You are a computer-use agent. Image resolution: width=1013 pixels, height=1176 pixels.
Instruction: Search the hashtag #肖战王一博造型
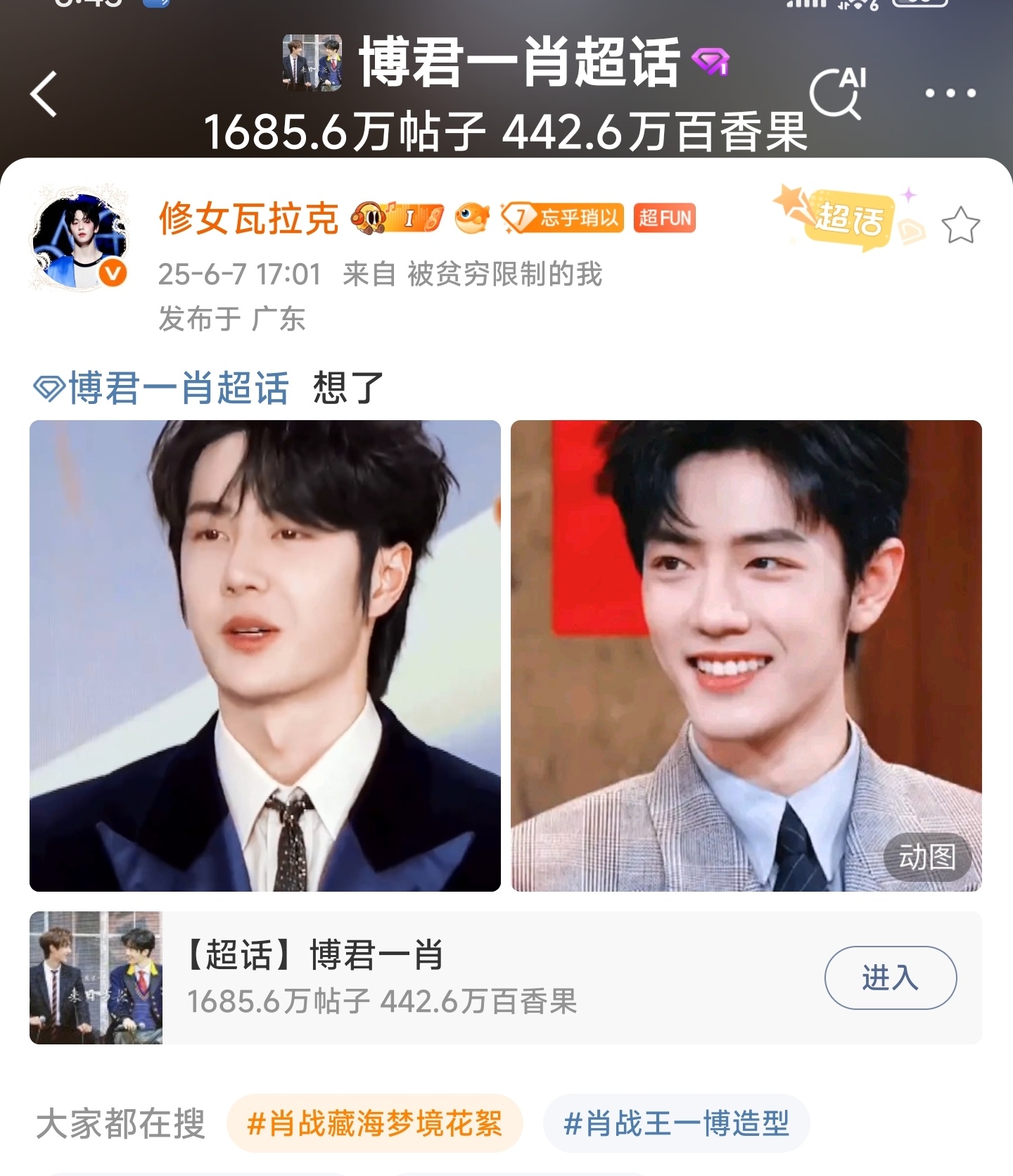click(676, 1123)
